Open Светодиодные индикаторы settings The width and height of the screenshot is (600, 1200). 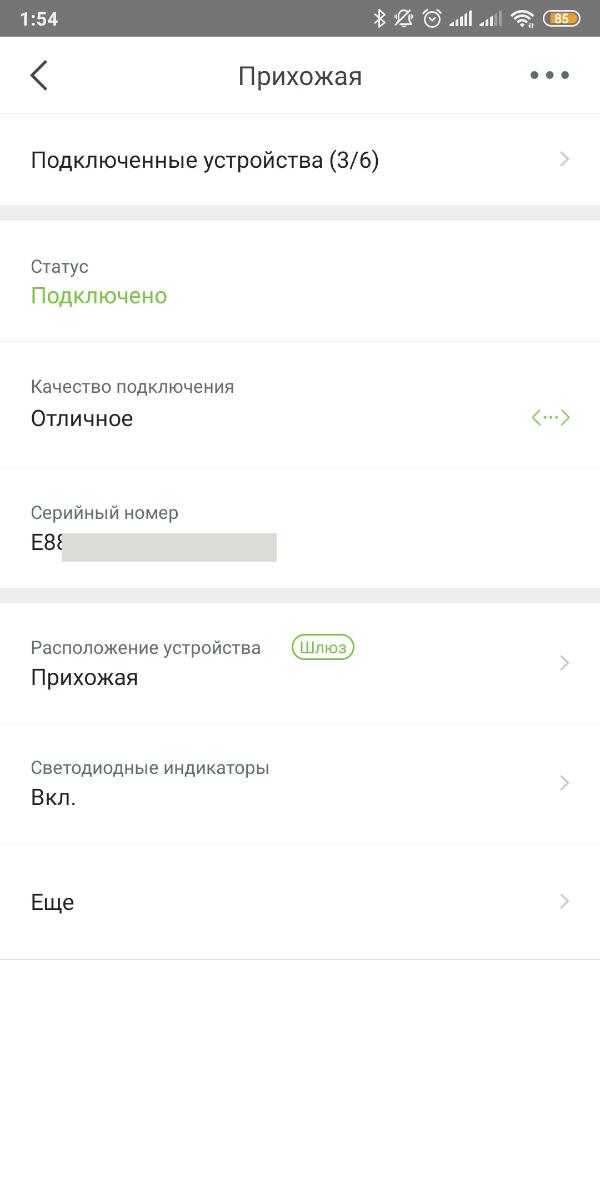(x=300, y=783)
